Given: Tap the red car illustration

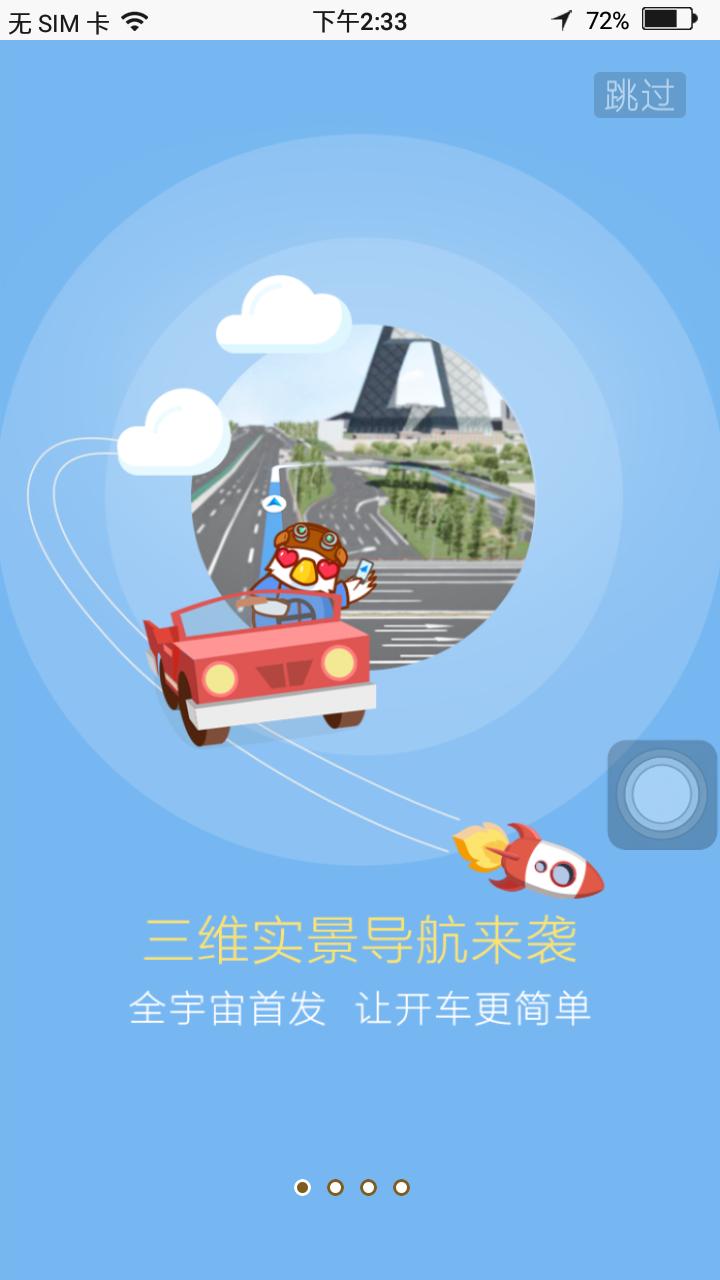Looking at the screenshot, I should point(265,665).
